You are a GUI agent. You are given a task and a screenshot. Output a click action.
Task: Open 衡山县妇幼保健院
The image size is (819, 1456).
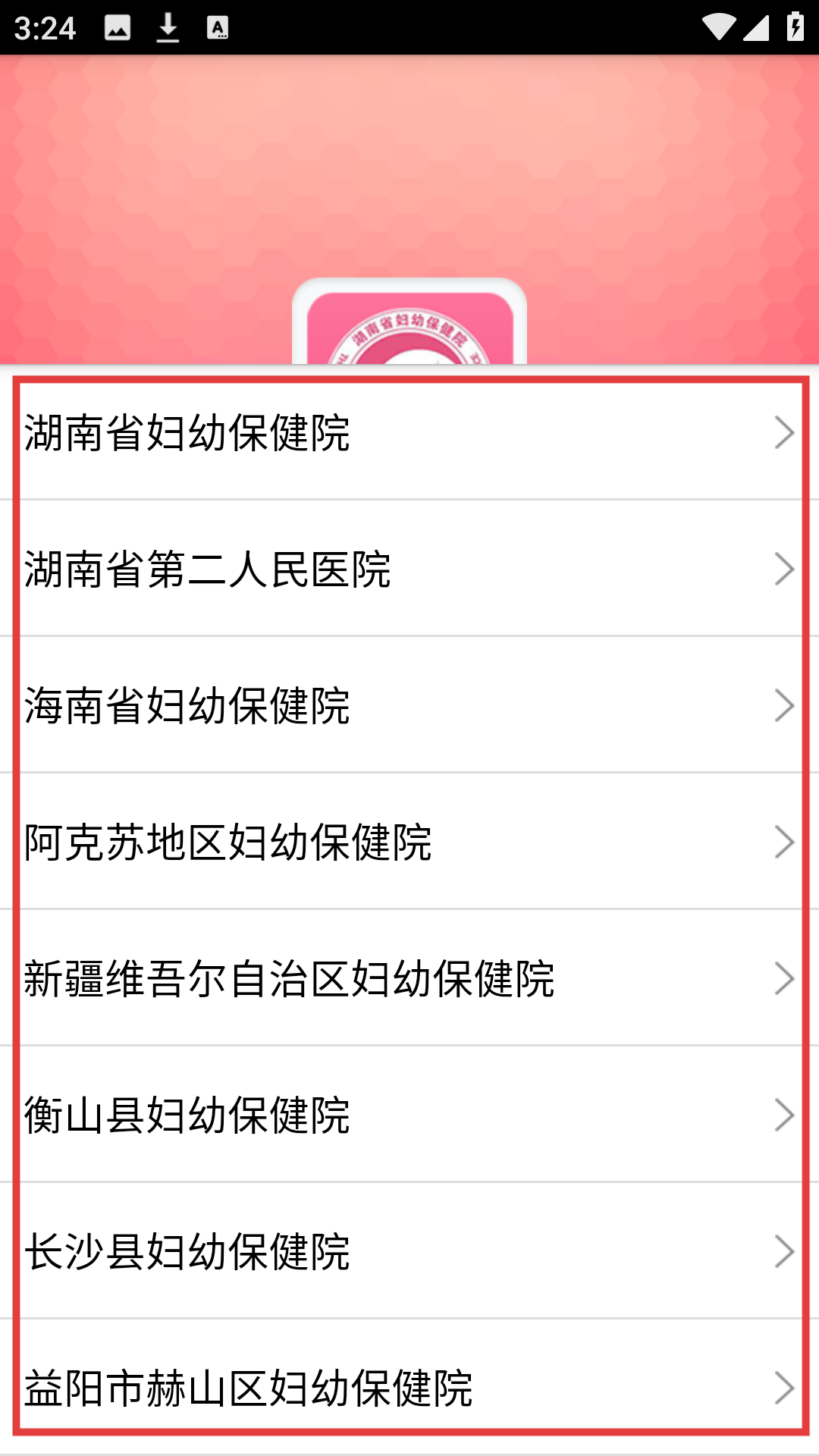point(409,1116)
